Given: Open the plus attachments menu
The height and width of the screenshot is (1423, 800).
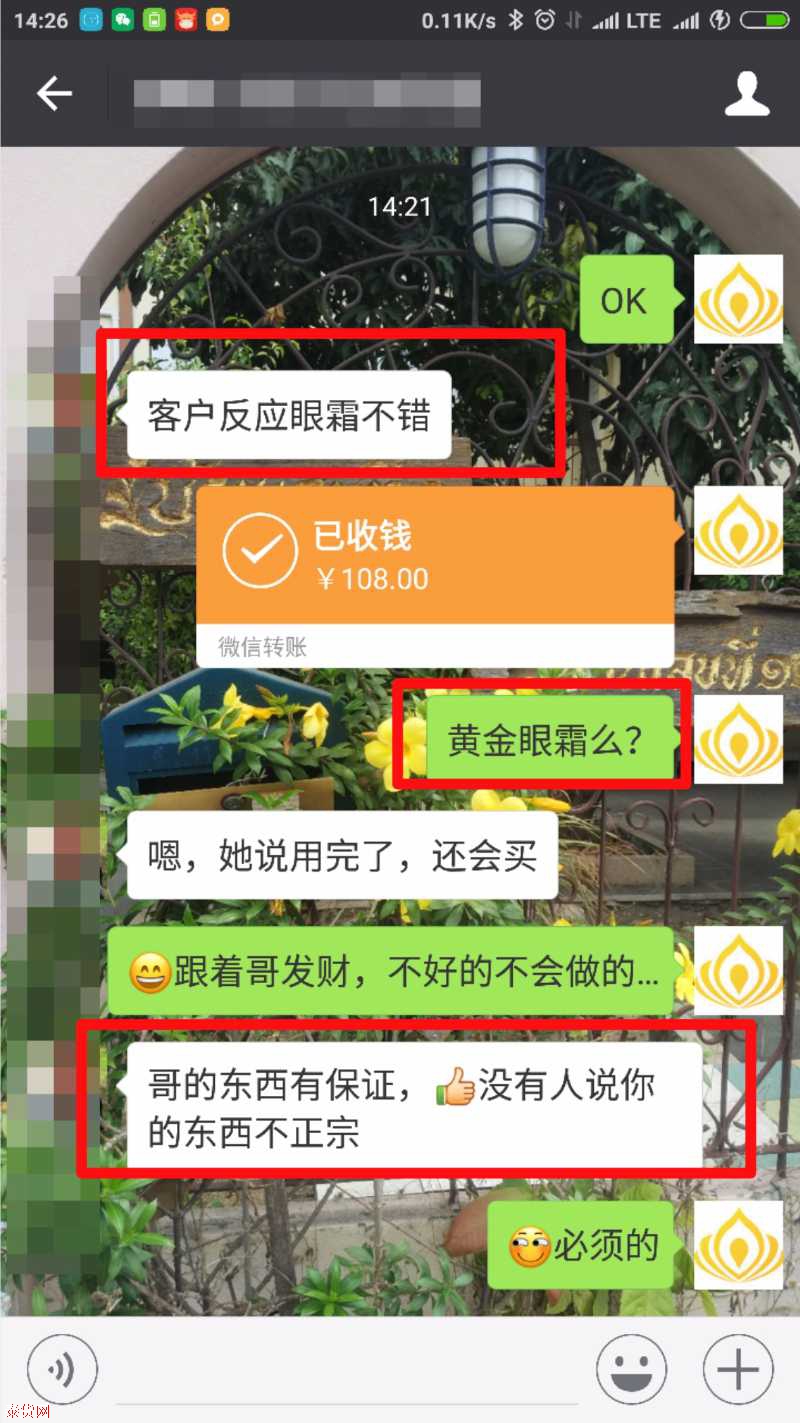Looking at the screenshot, I should pos(738,1369).
